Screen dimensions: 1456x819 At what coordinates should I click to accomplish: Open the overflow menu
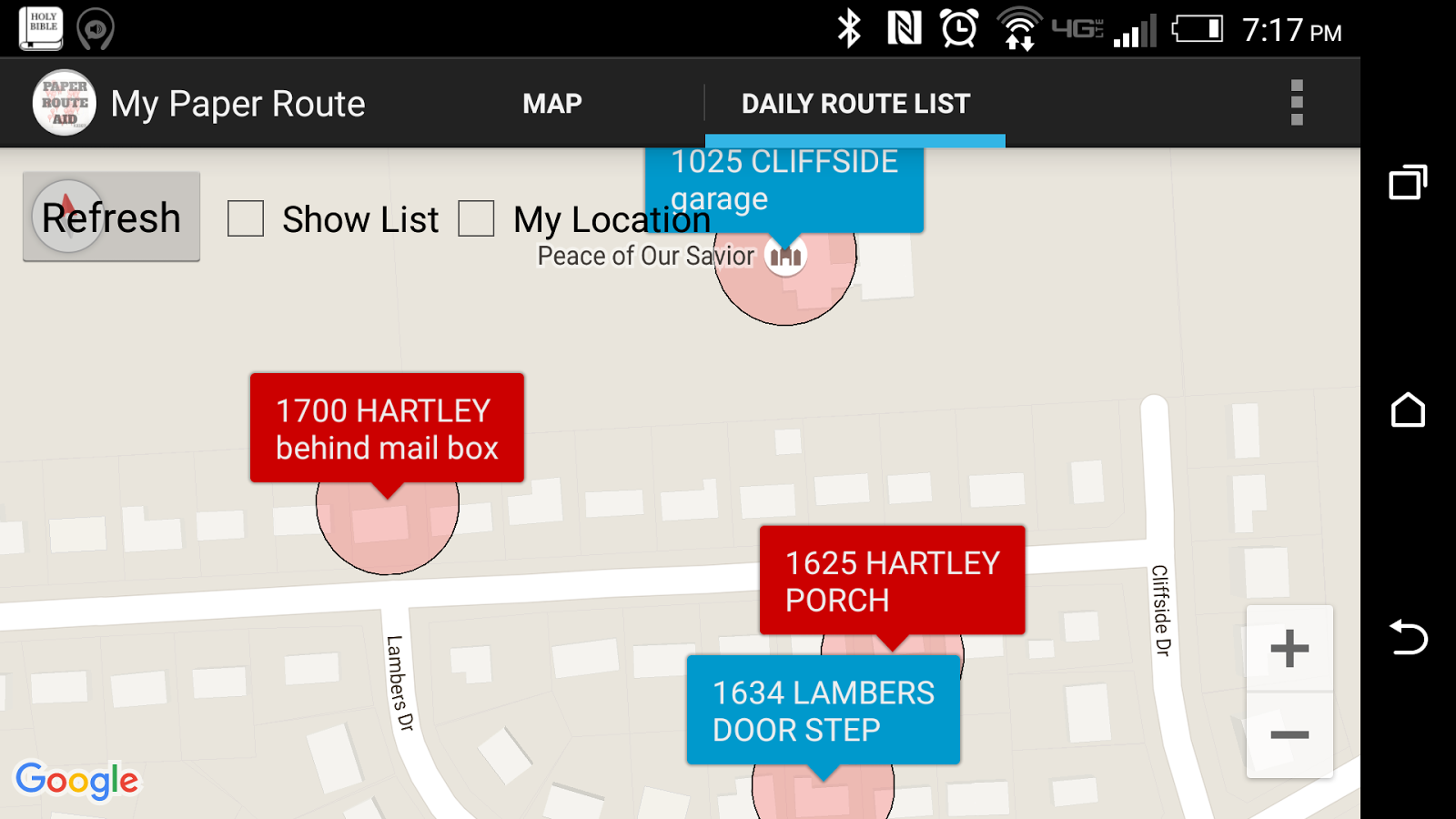(1297, 103)
